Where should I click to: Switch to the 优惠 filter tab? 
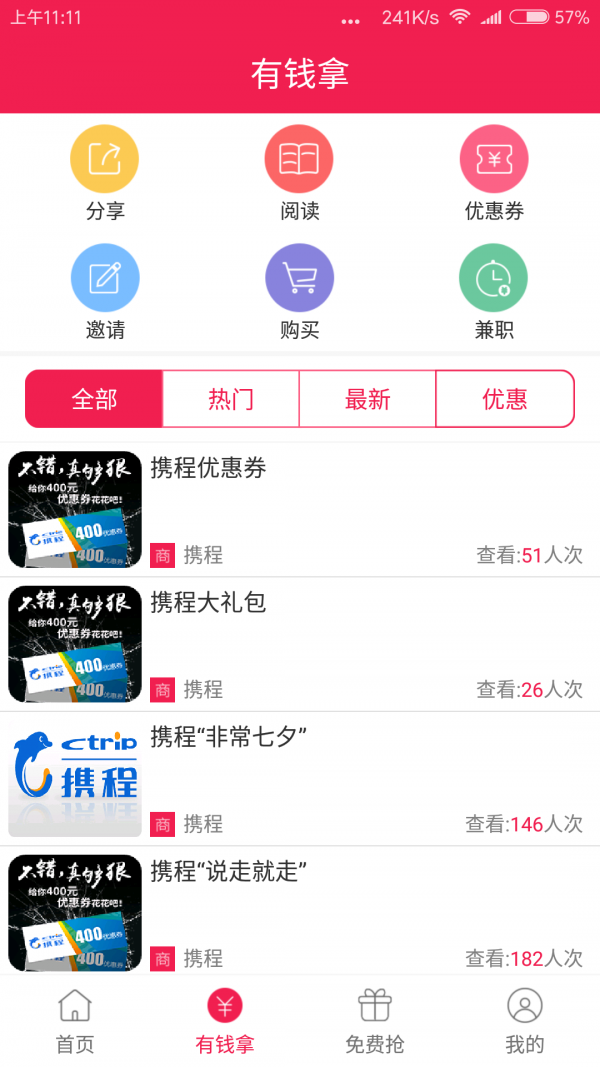click(x=504, y=399)
